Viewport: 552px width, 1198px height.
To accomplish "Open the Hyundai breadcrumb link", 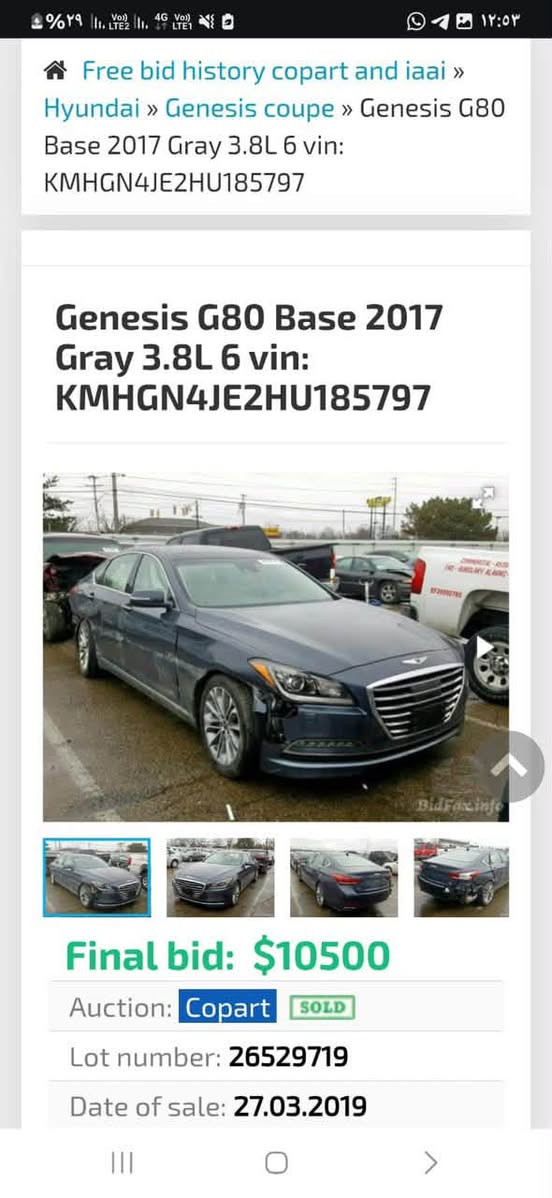I will (92, 108).
